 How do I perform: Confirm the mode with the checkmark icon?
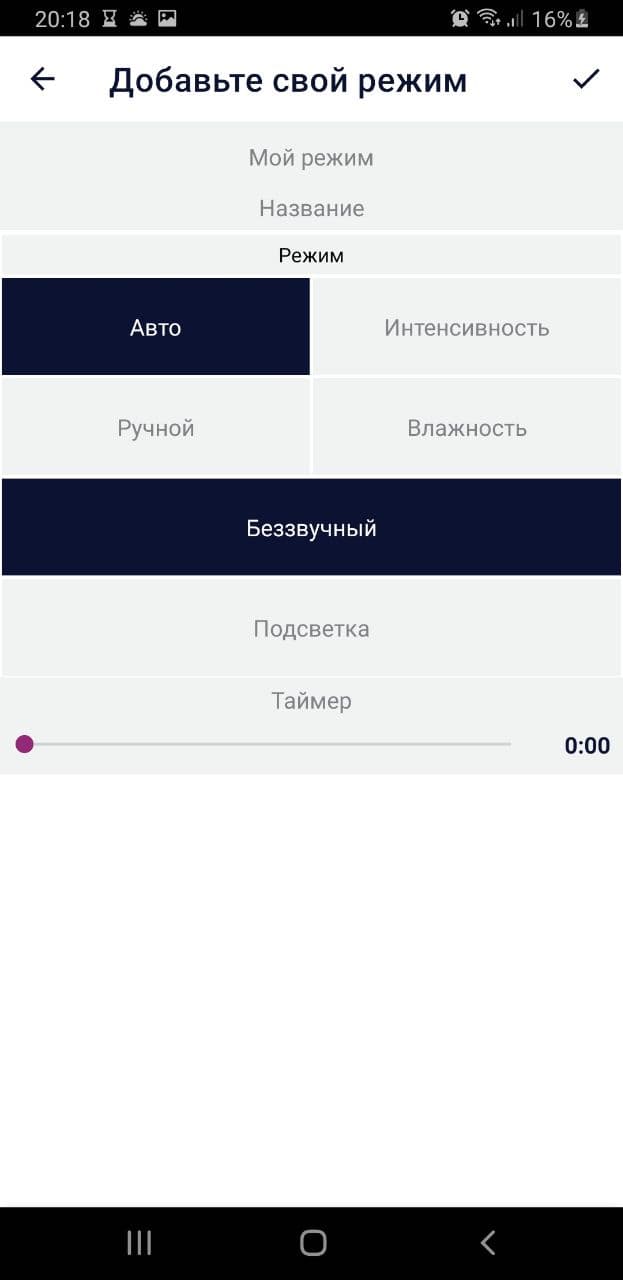tap(586, 79)
